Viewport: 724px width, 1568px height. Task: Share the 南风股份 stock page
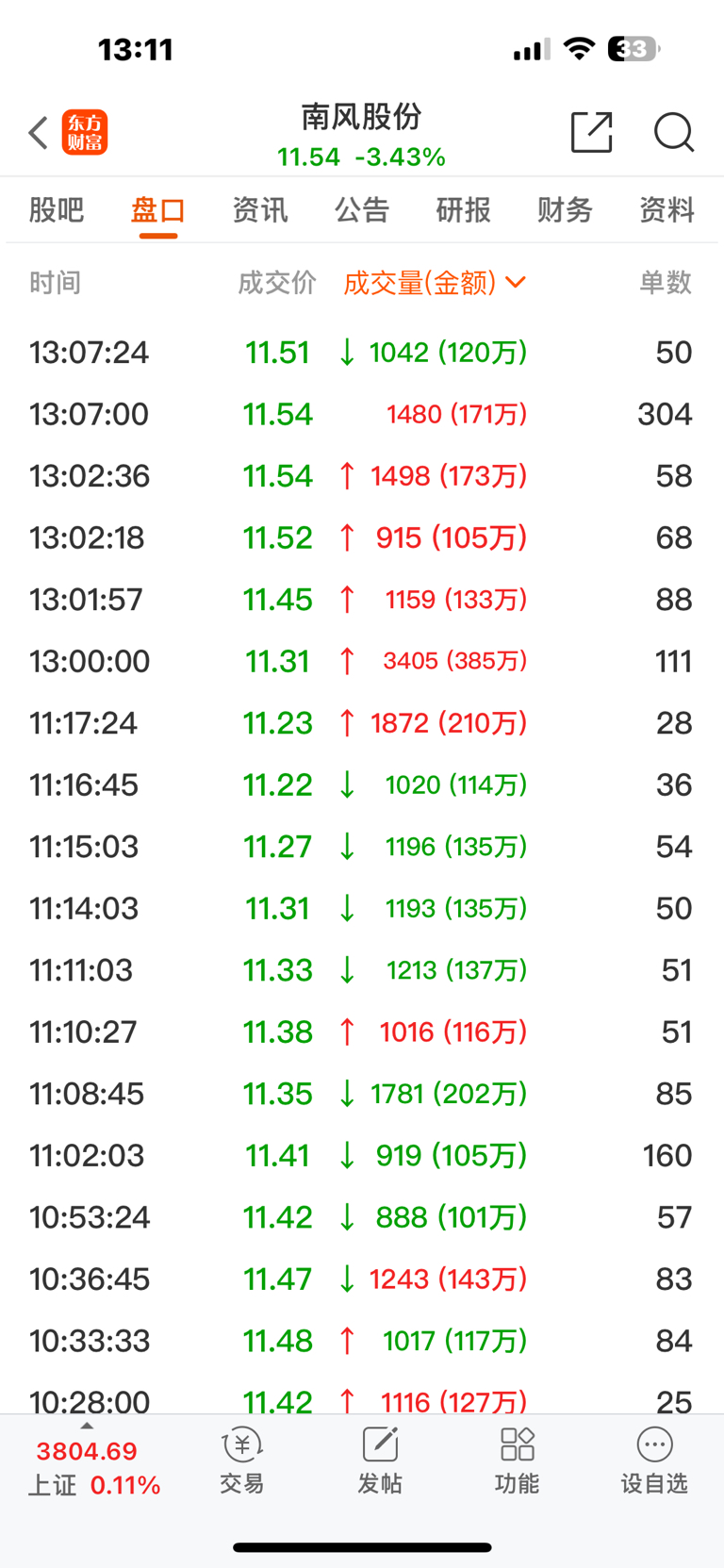click(x=592, y=132)
